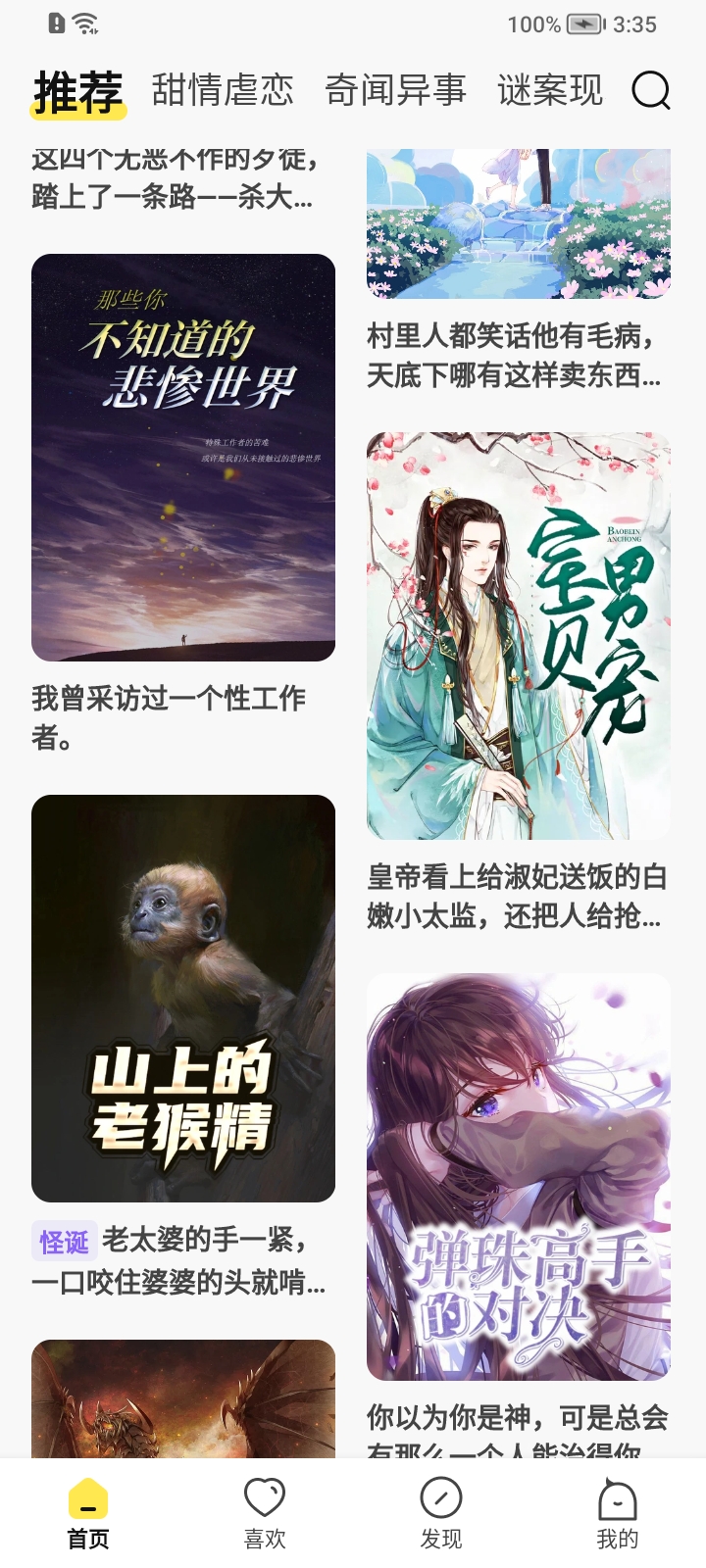This screenshot has width=706, height=1568.
Task: Select the 谜案现 top tab
Action: (549, 91)
